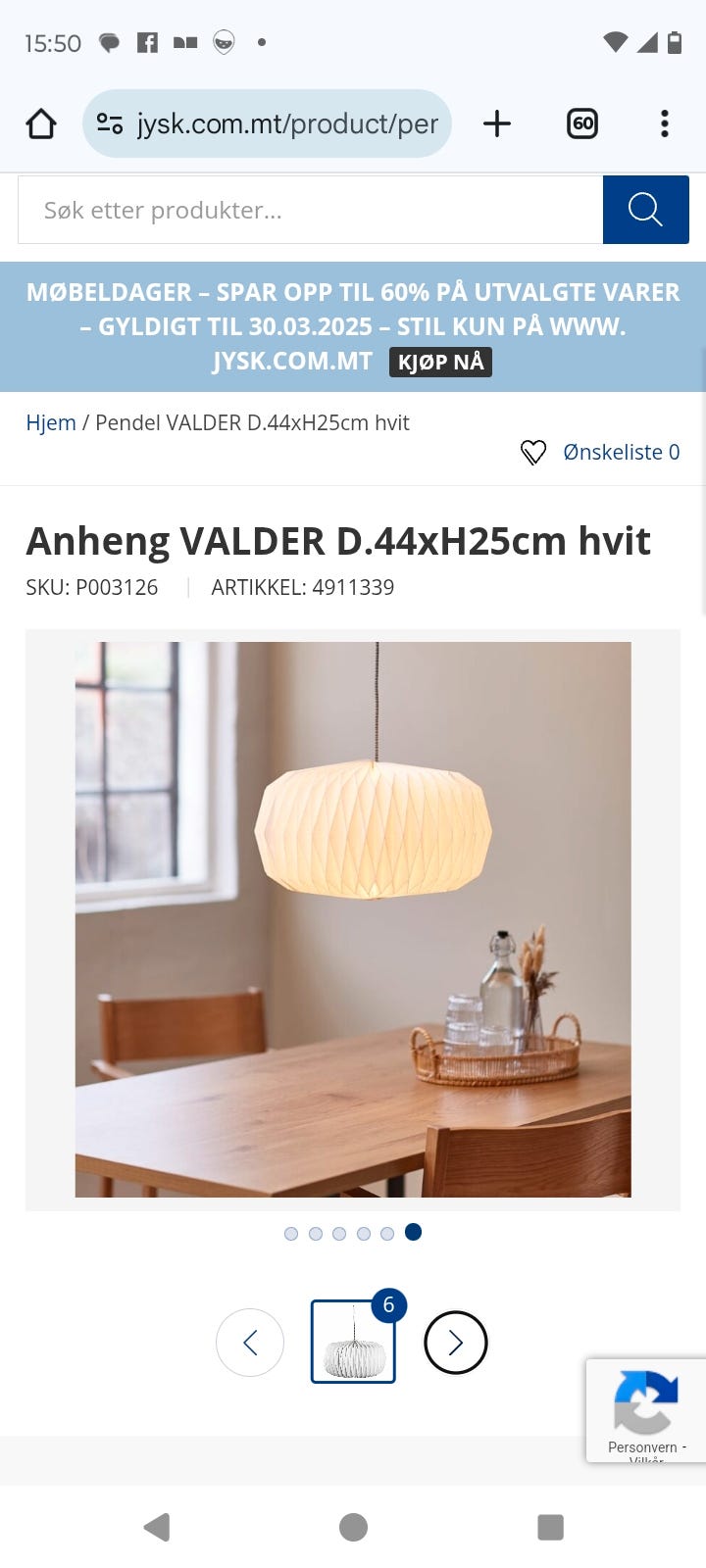This screenshot has height=1568, width=706.
Task: Go back in gallery with left chevron arrow
Action: (250, 1342)
